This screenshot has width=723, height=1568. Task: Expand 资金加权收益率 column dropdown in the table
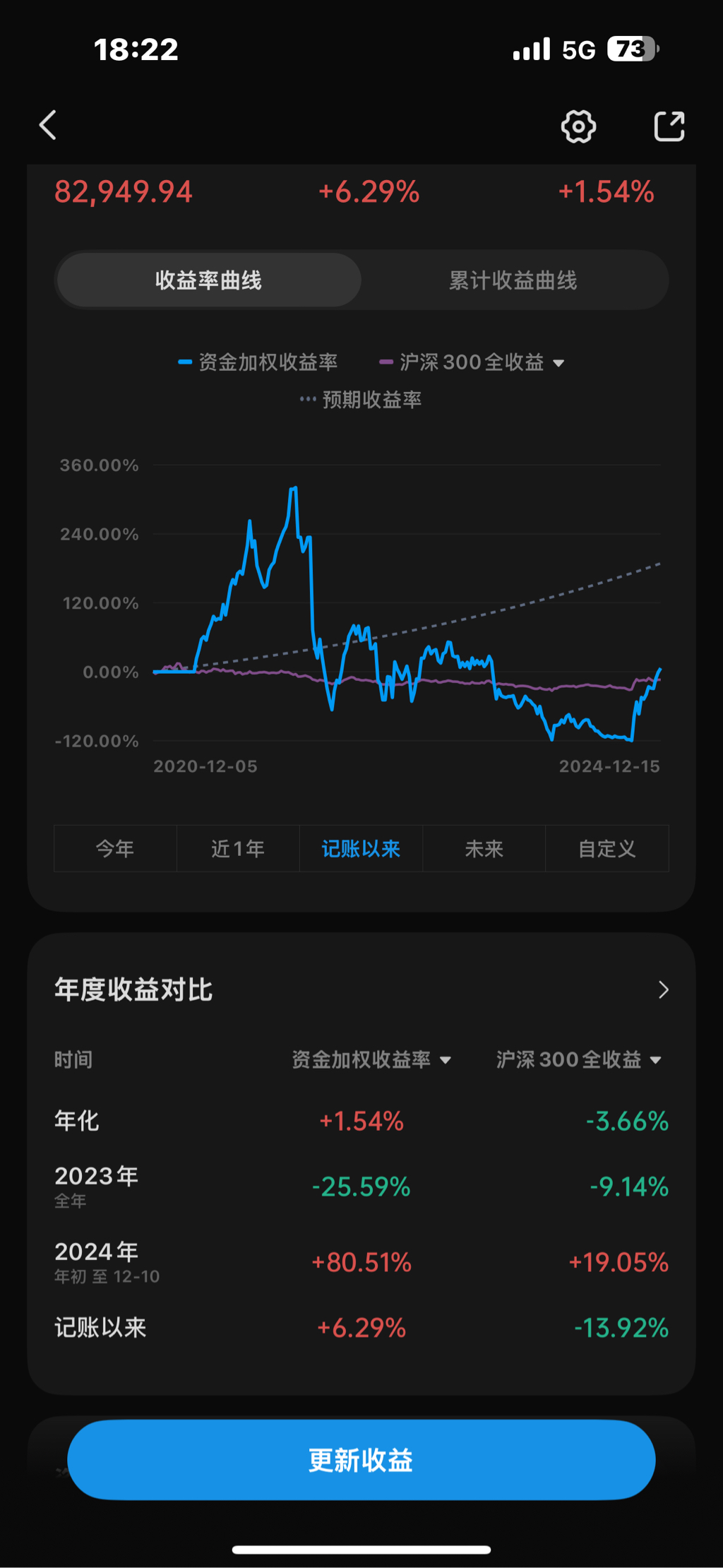445,1060
